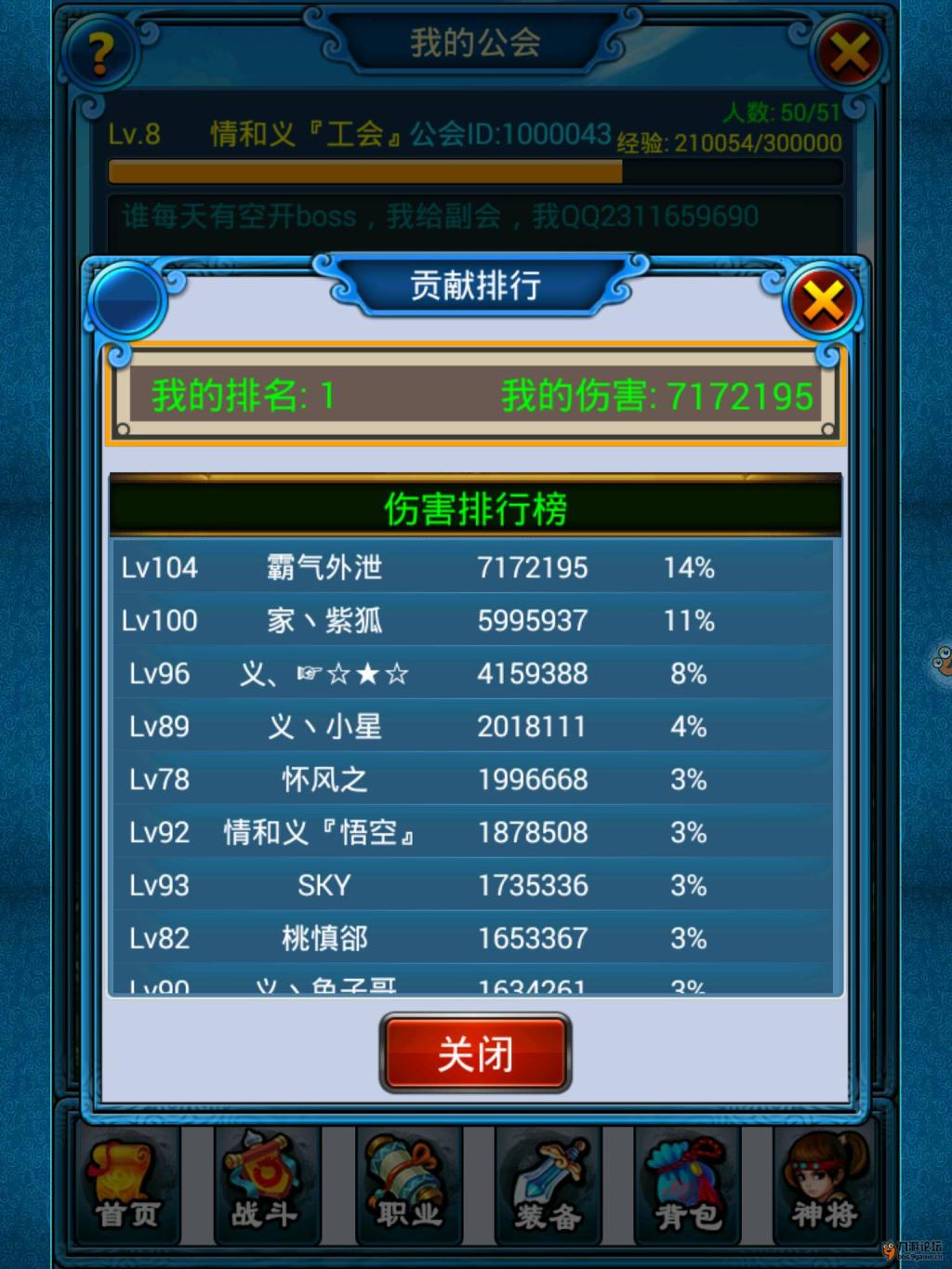Close the 贡献排行 dialog with X
Viewport: 952px width, 1269px height.
click(822, 302)
